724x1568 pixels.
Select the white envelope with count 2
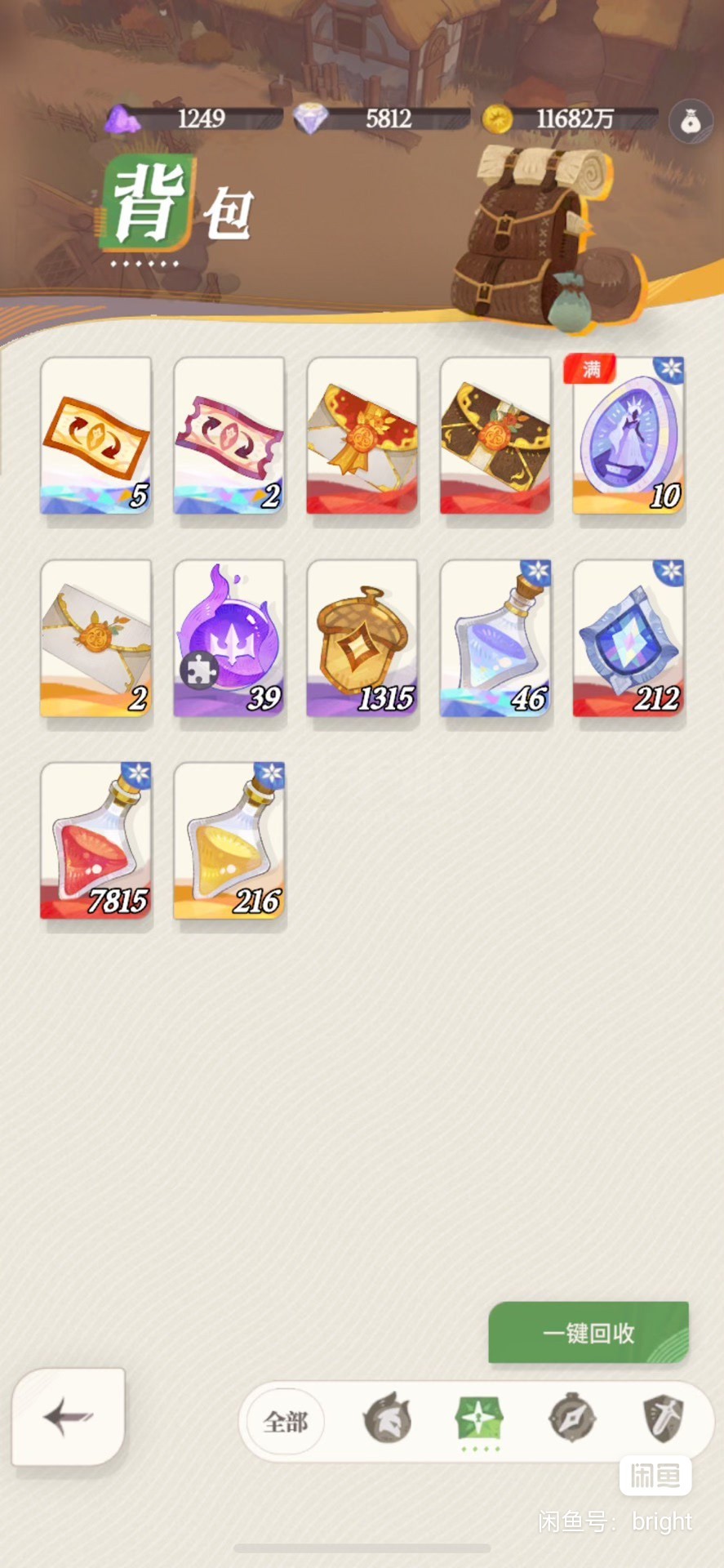tap(96, 639)
